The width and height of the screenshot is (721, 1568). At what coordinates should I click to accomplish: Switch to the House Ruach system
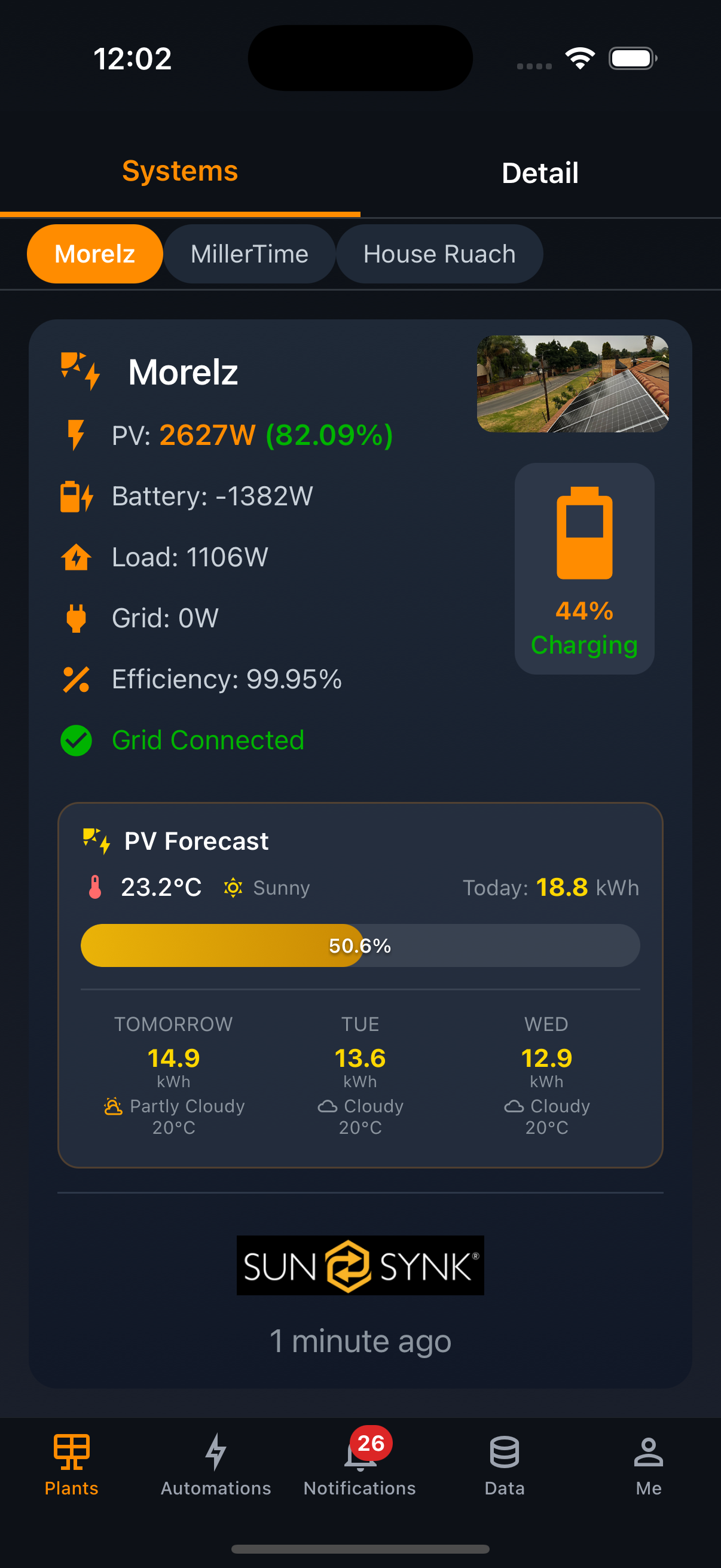pyautogui.click(x=439, y=254)
